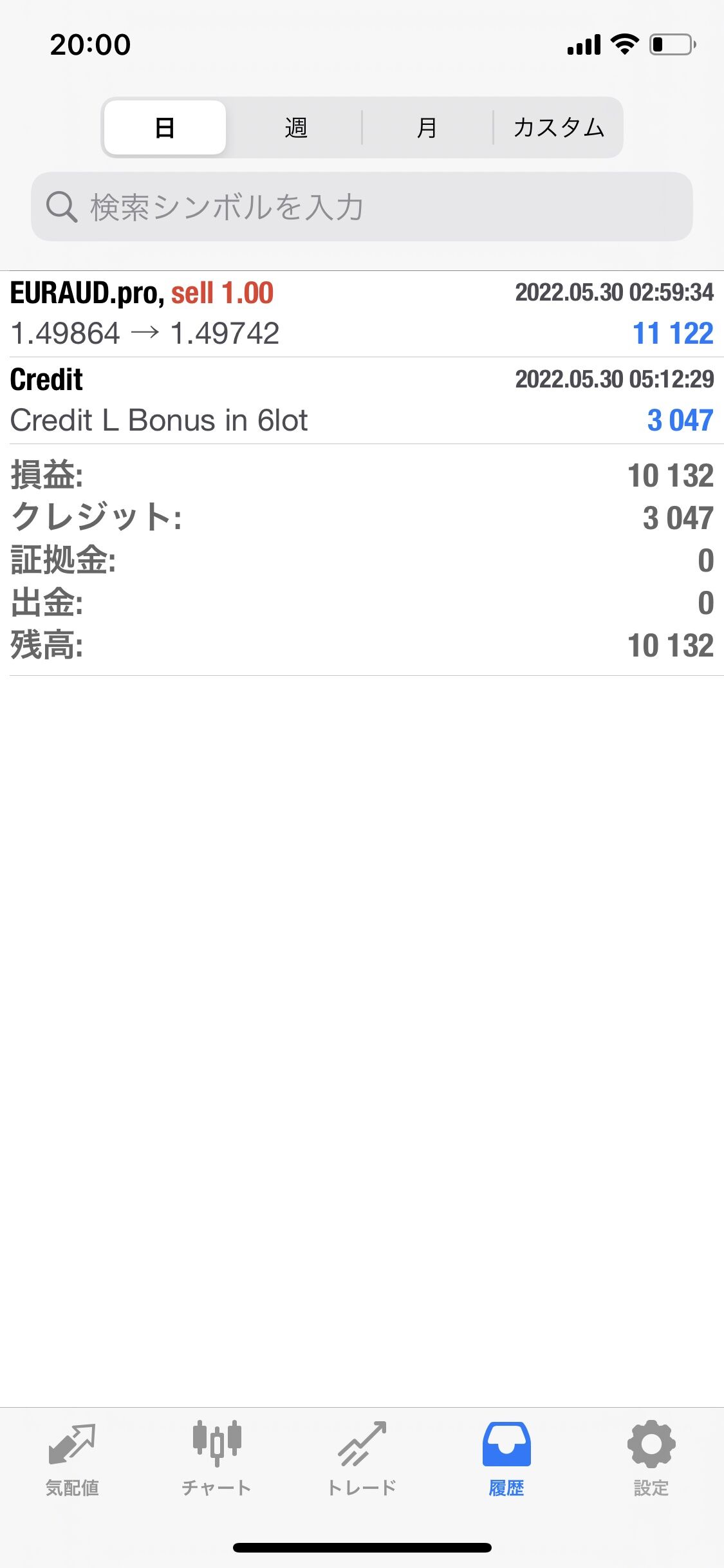The height and width of the screenshot is (1568, 724).
Task: Switch to the トレード trade tab
Action: click(362, 1459)
